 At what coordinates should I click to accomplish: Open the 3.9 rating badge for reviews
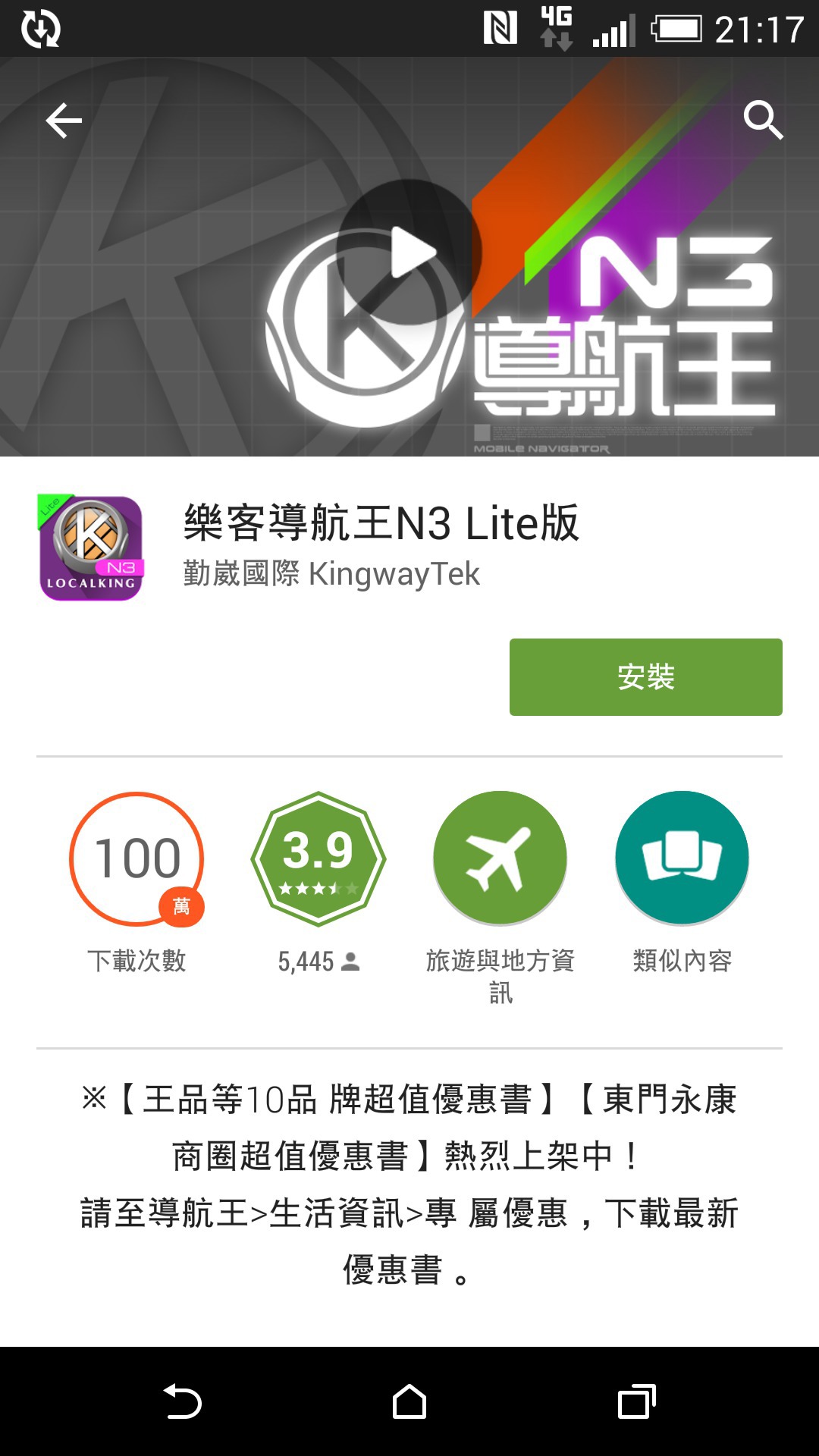click(318, 858)
